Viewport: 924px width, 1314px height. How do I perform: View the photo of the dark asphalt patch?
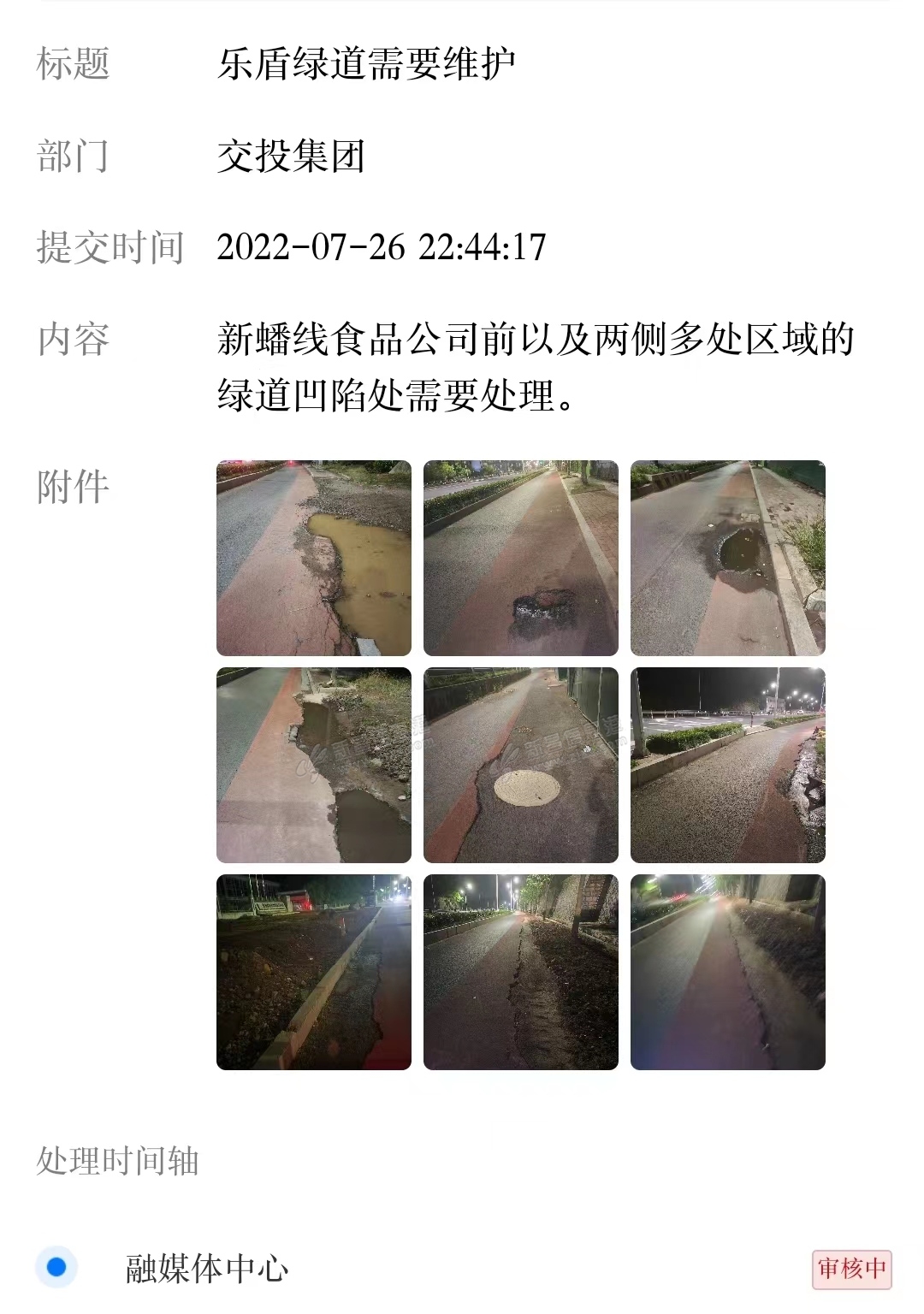(x=520, y=558)
